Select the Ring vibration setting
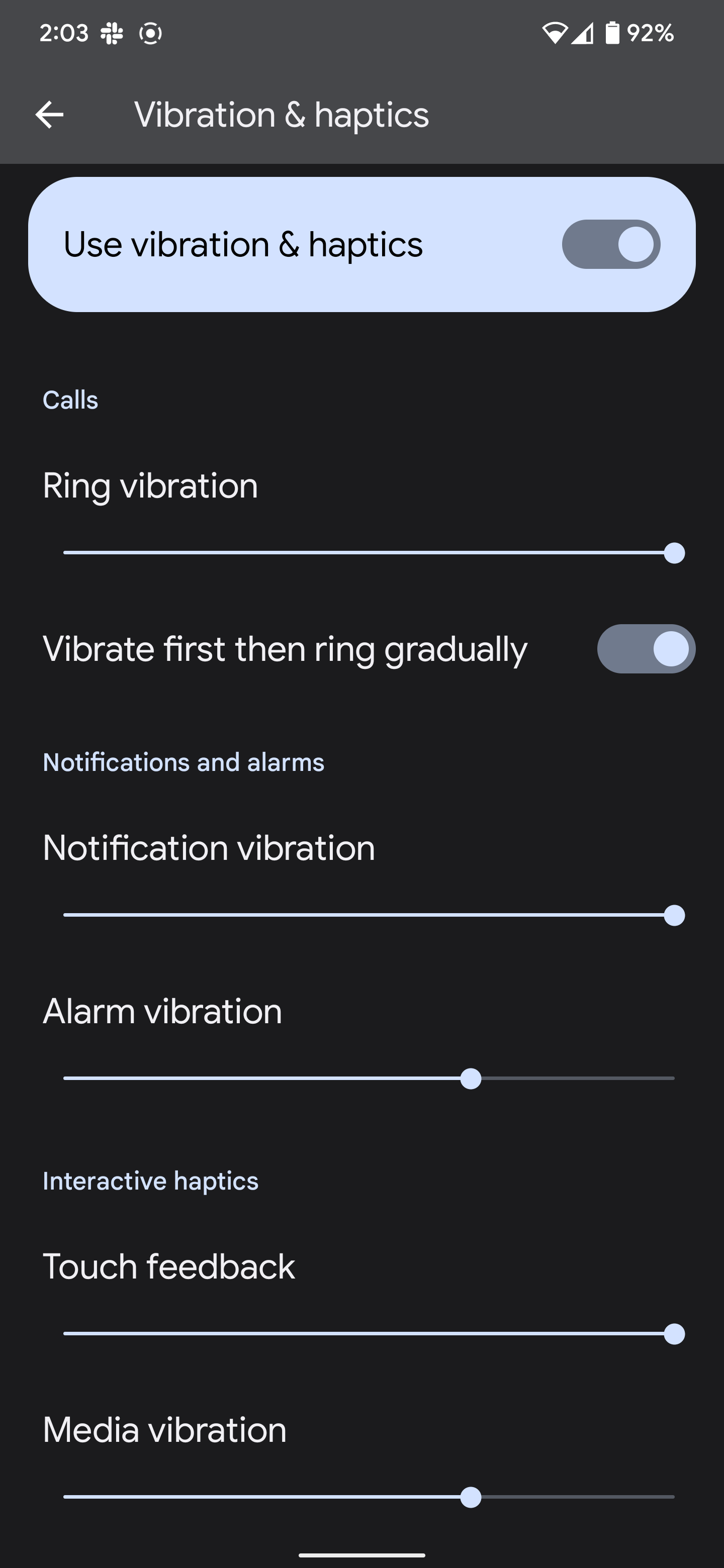 coord(150,486)
